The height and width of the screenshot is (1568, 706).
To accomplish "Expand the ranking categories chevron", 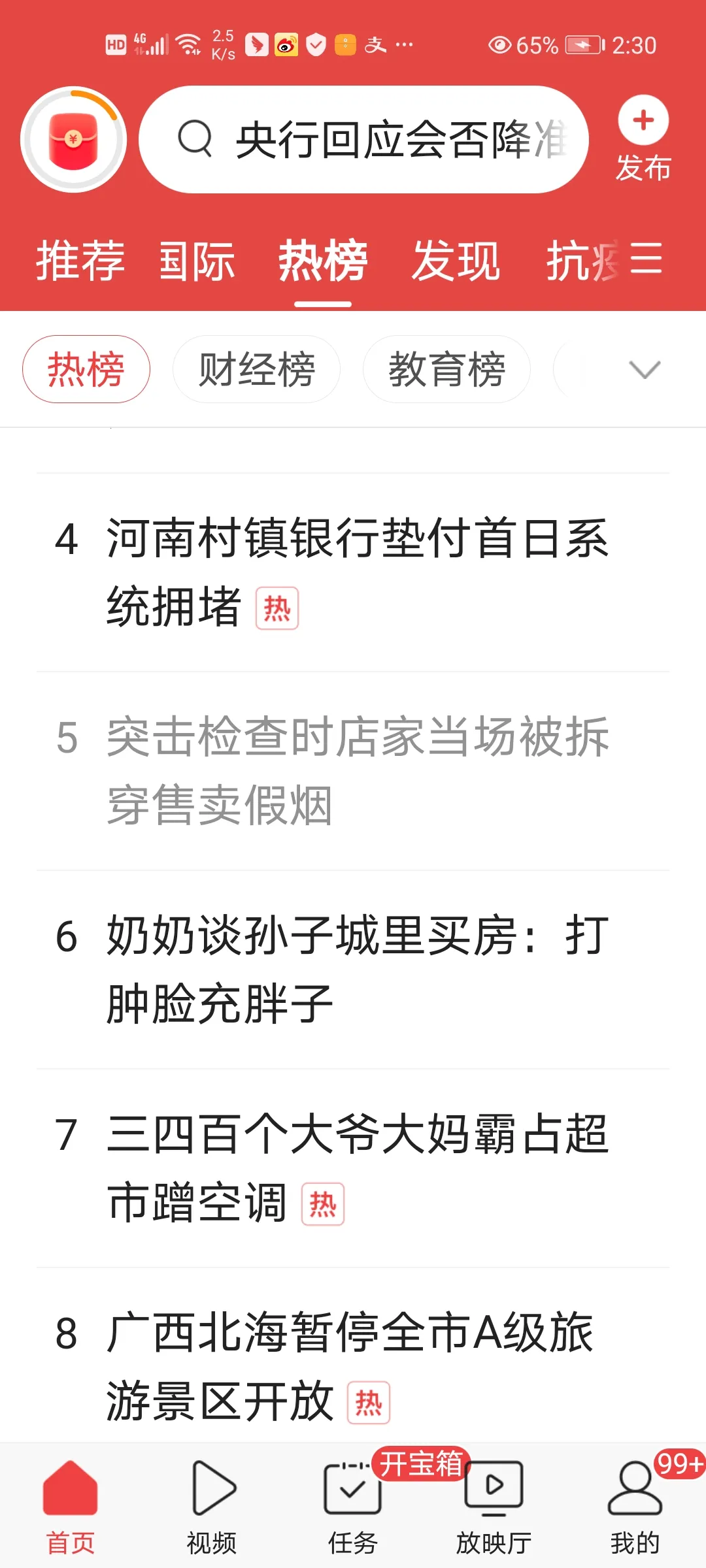I will pyautogui.click(x=645, y=370).
